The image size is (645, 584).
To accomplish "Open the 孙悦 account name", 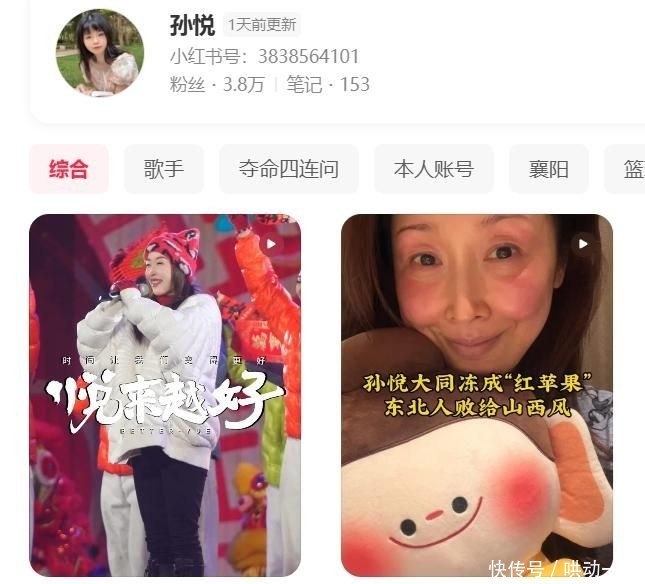I will point(192,26).
